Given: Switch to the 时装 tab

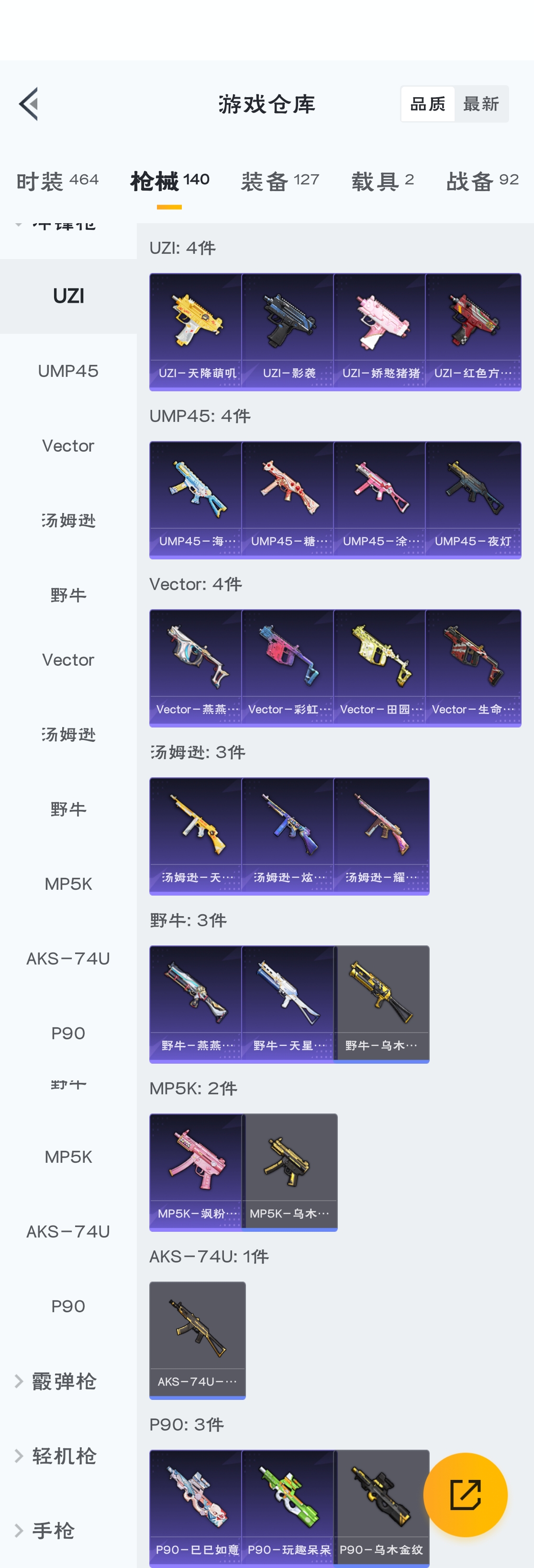Looking at the screenshot, I should tap(57, 181).
